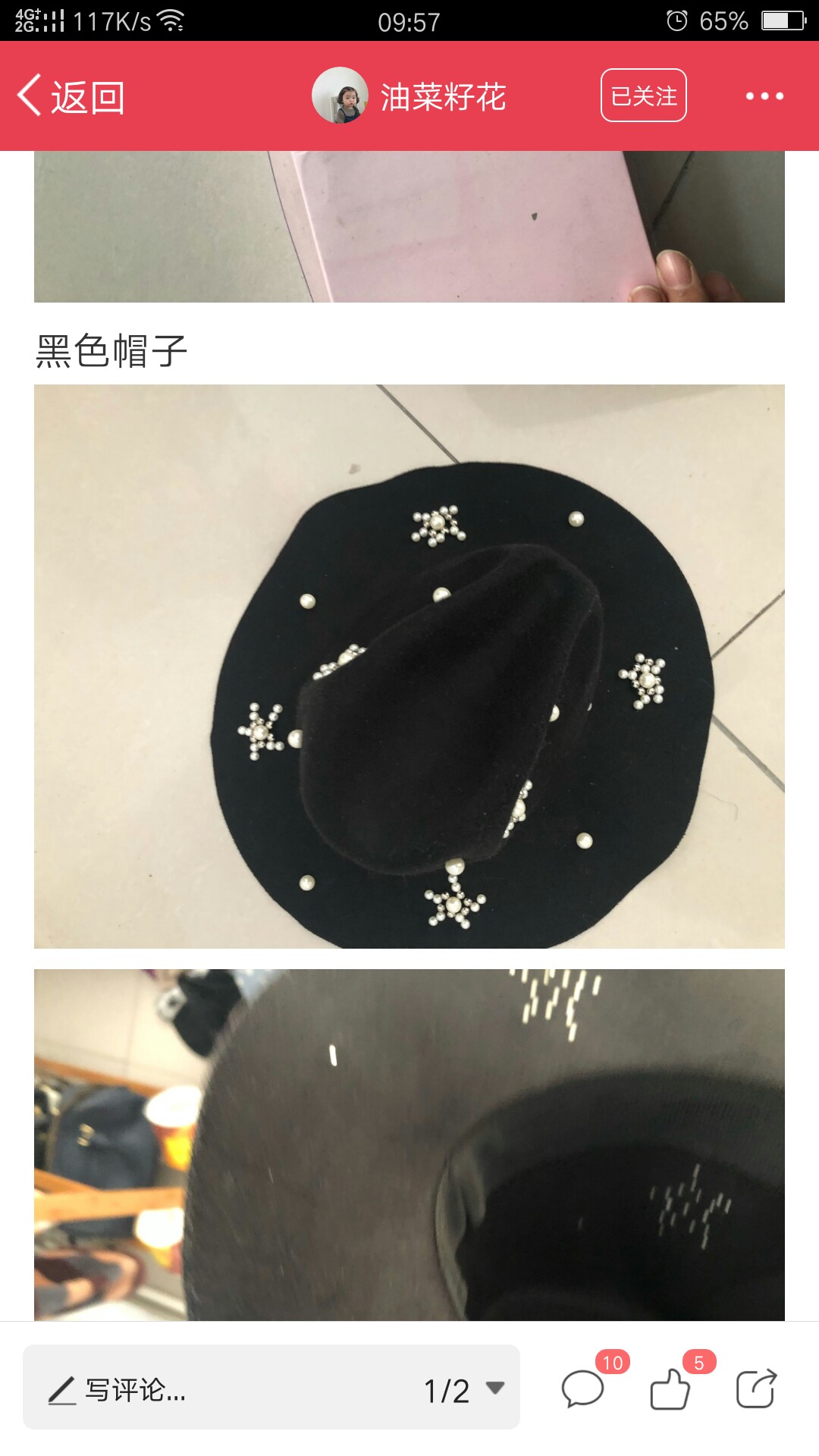Open the pink box photo
The width and height of the screenshot is (819, 1456).
[x=409, y=227]
